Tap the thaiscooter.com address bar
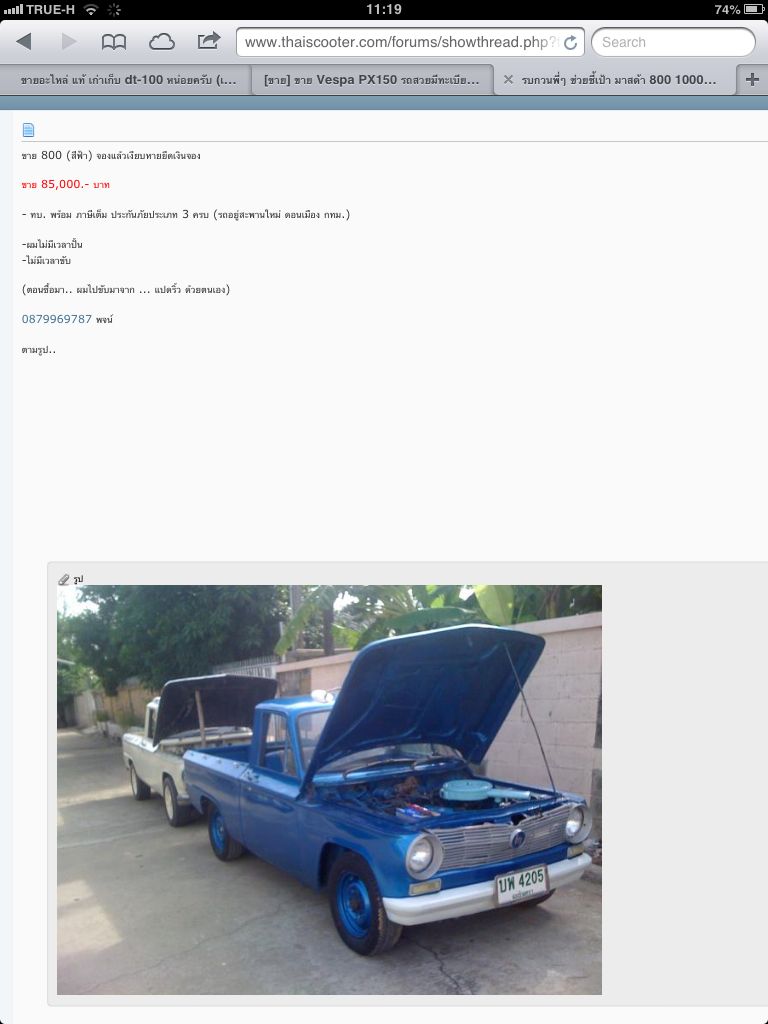Image resolution: width=768 pixels, height=1024 pixels. [400, 42]
